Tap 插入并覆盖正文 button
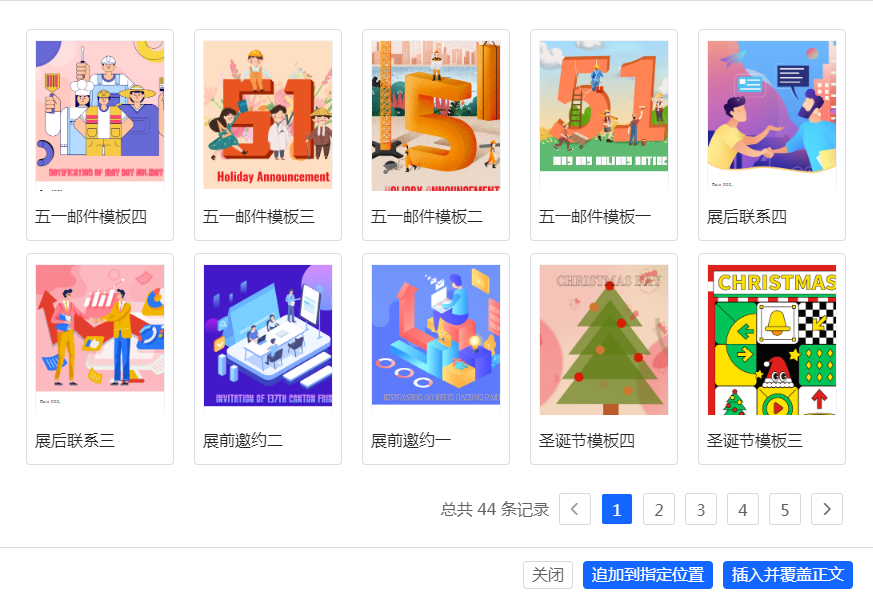Image resolution: width=873 pixels, height=595 pixels. 788,575
